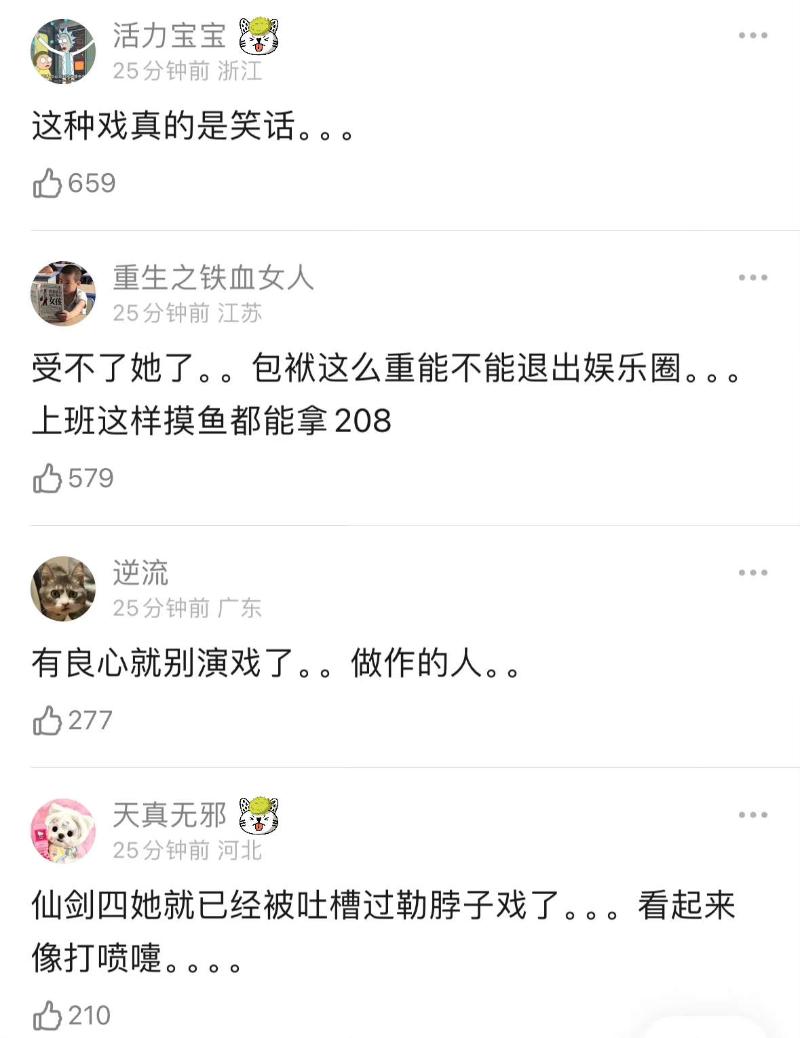Open 活力宝宝's profile avatar

point(64,51)
